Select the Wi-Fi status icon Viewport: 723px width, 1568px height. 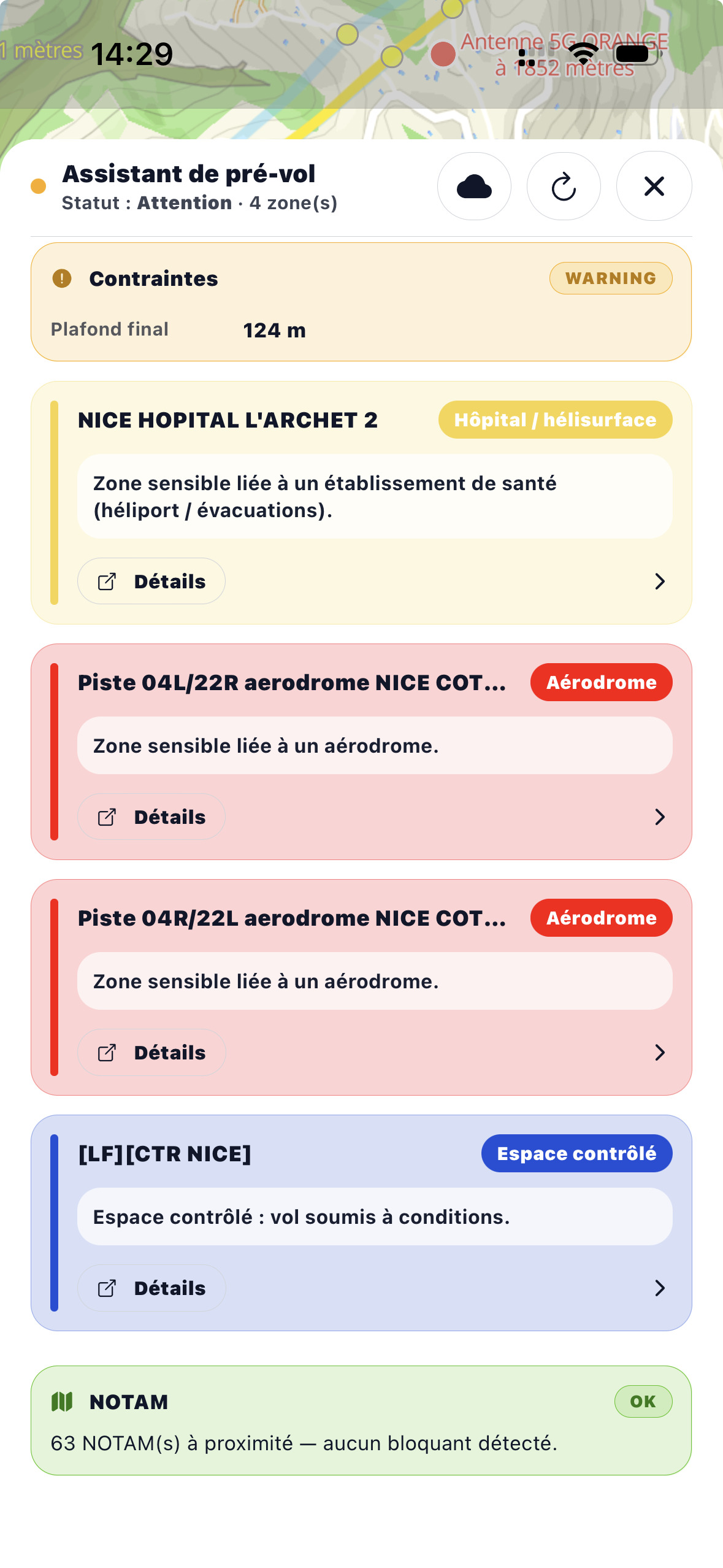[582, 54]
